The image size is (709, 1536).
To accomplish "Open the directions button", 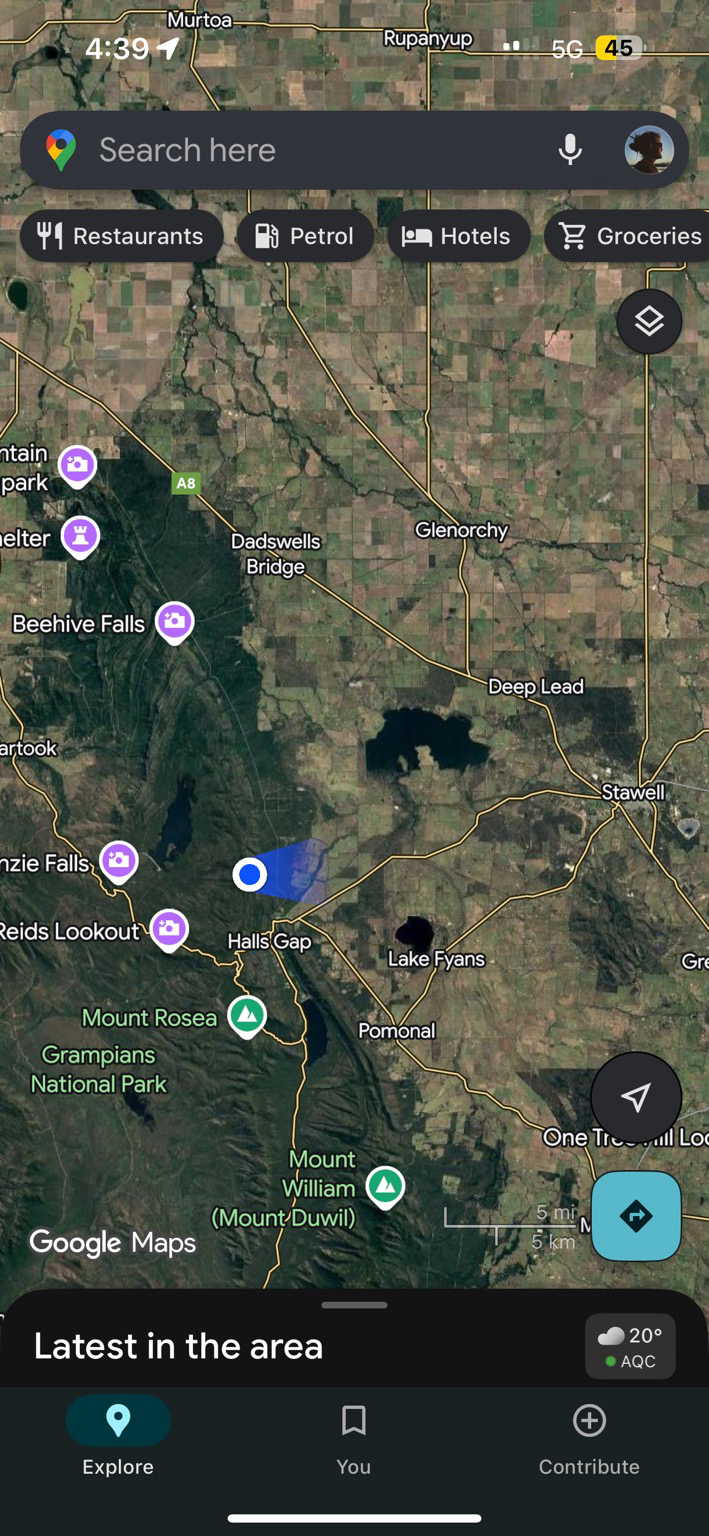I will [636, 1216].
